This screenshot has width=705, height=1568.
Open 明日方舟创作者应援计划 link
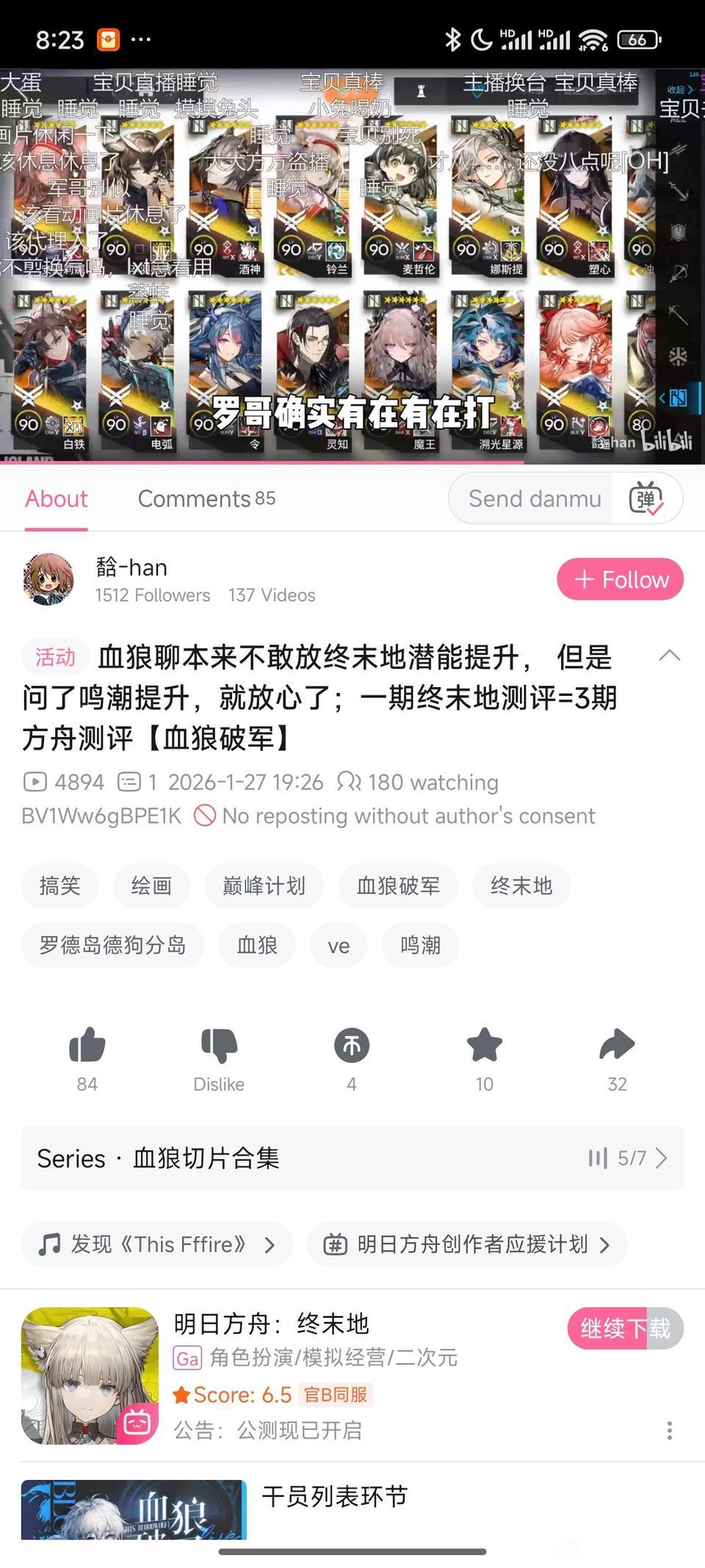pos(467,1244)
